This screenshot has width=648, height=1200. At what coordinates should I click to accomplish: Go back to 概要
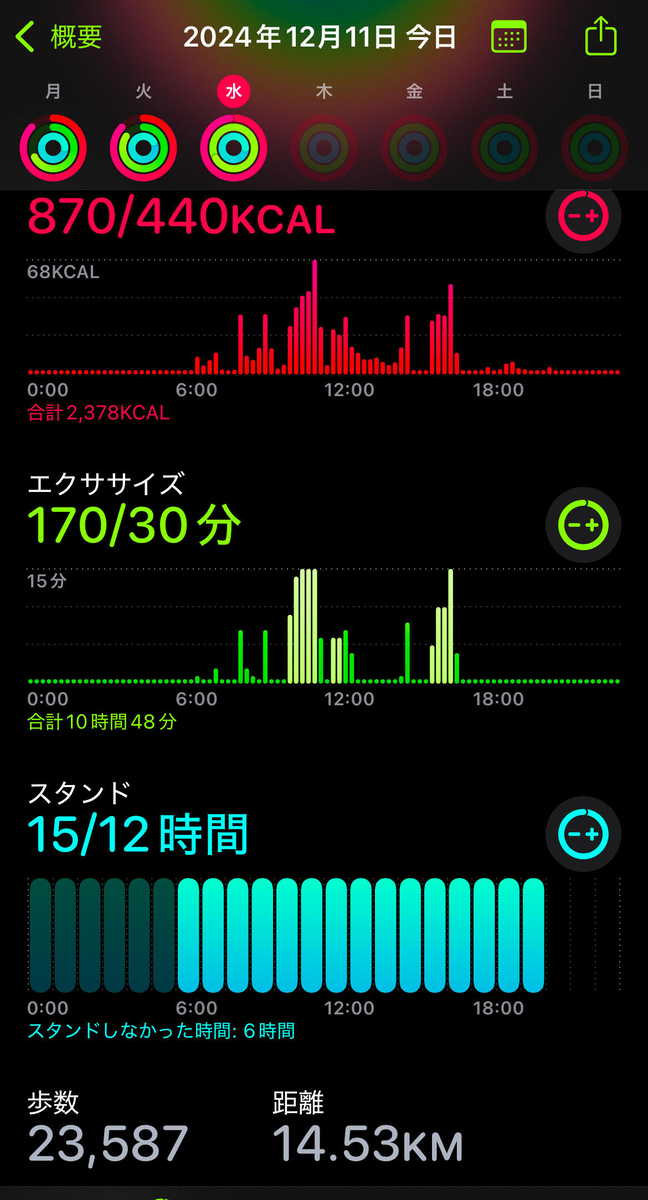(59, 38)
